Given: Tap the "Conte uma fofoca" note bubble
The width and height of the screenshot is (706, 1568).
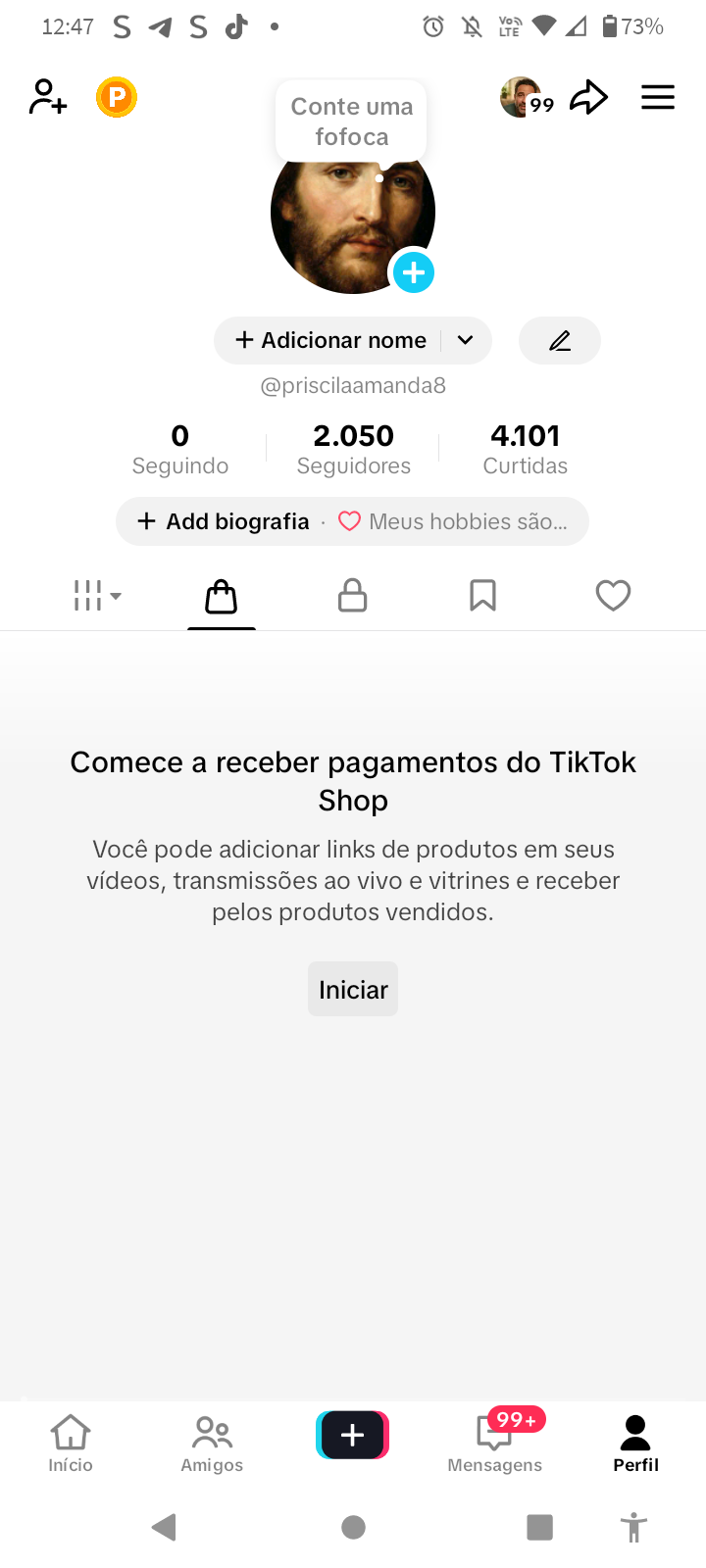Looking at the screenshot, I should 351,121.
